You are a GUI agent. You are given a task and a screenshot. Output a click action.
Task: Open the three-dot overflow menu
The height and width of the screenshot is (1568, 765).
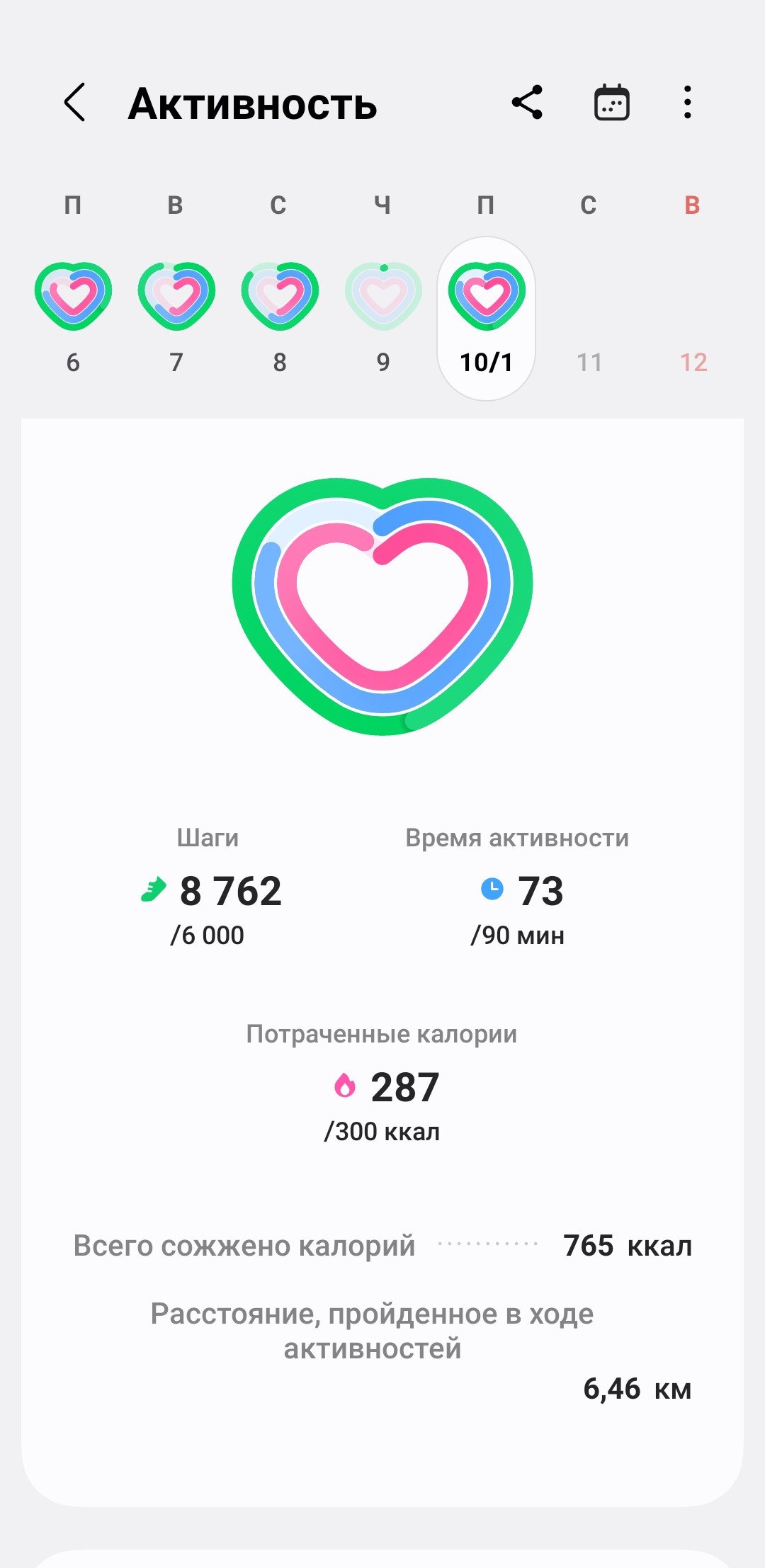[x=687, y=103]
